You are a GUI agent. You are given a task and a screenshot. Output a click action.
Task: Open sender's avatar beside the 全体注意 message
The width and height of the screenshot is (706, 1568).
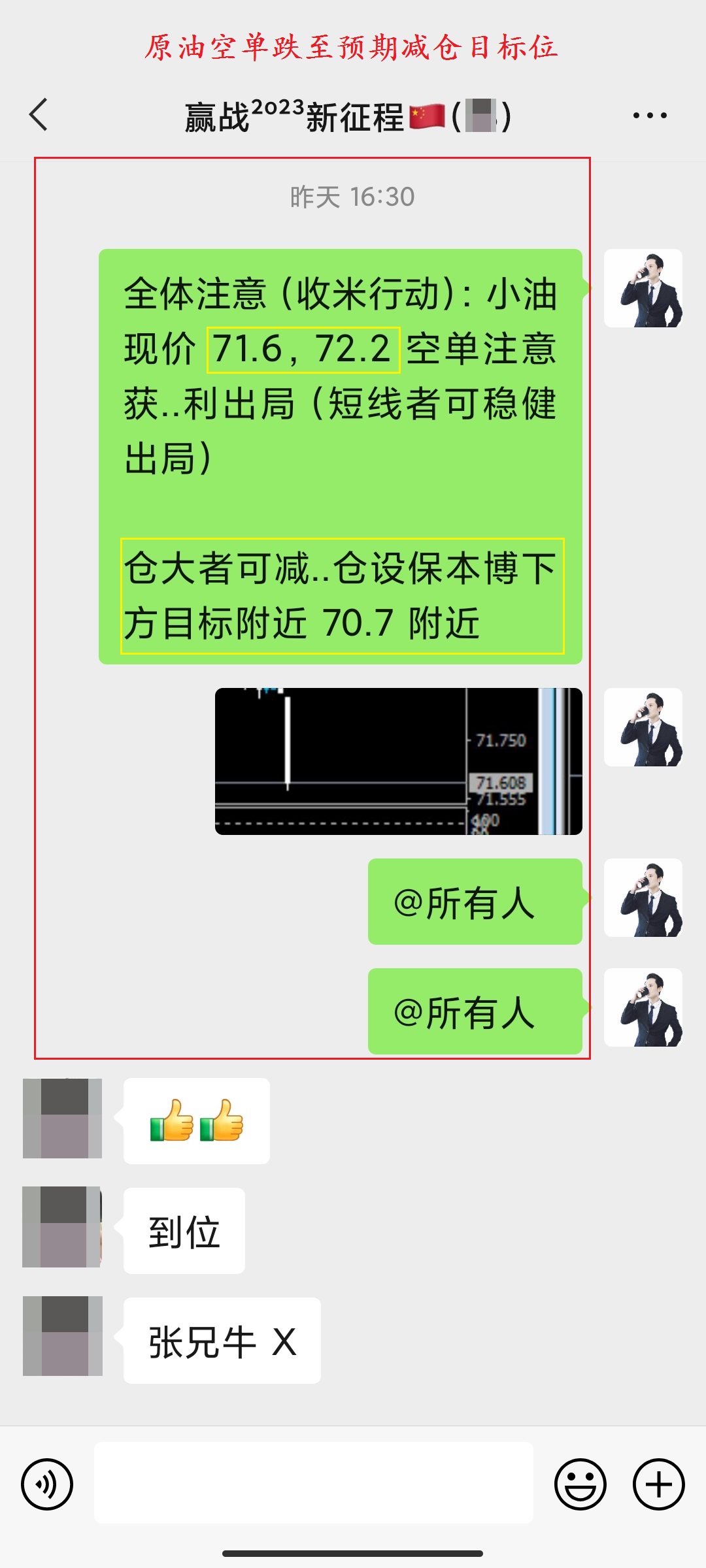643,288
